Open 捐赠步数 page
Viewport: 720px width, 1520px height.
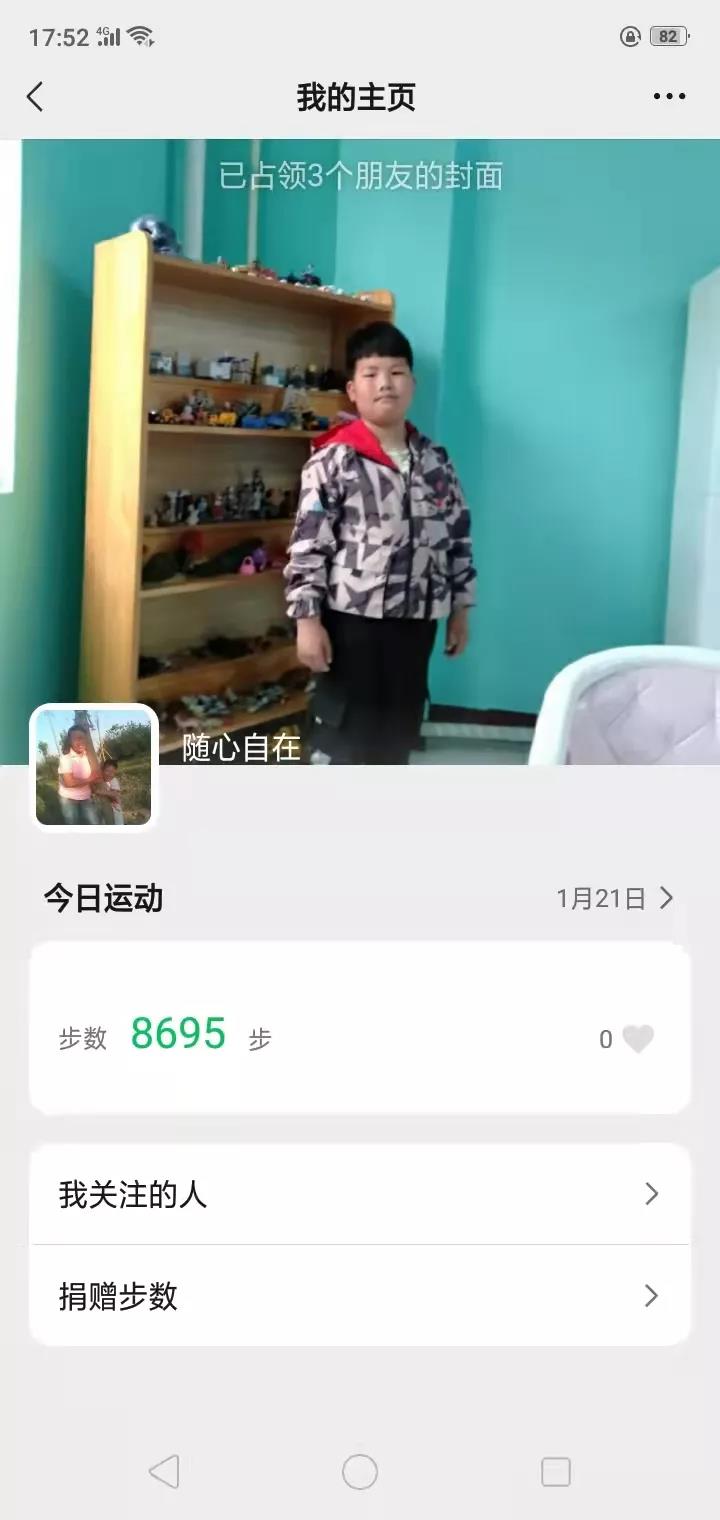(x=360, y=1296)
